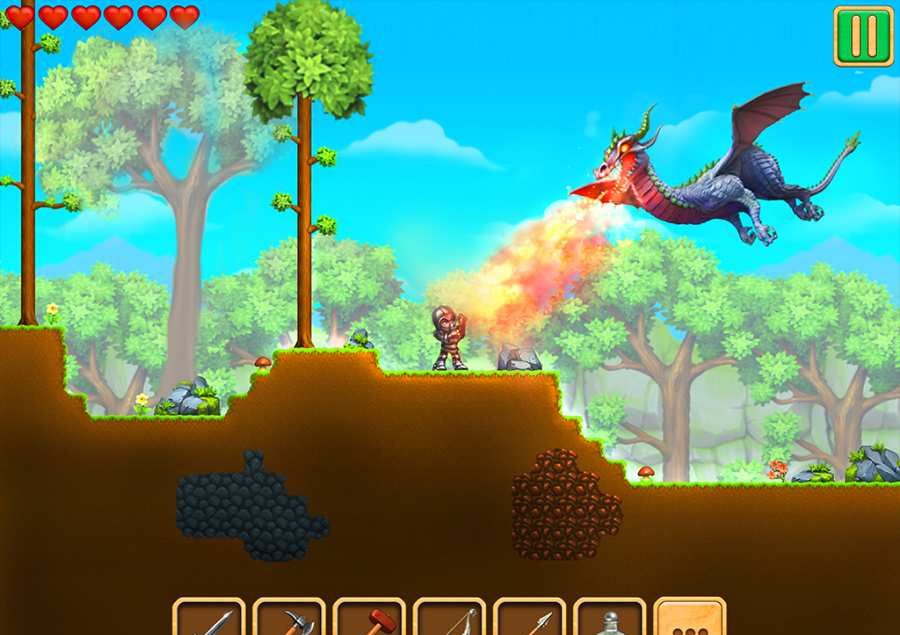Screen dimensions: 900x635
Task: Choose the red hammer slot
Action: (x=369, y=618)
